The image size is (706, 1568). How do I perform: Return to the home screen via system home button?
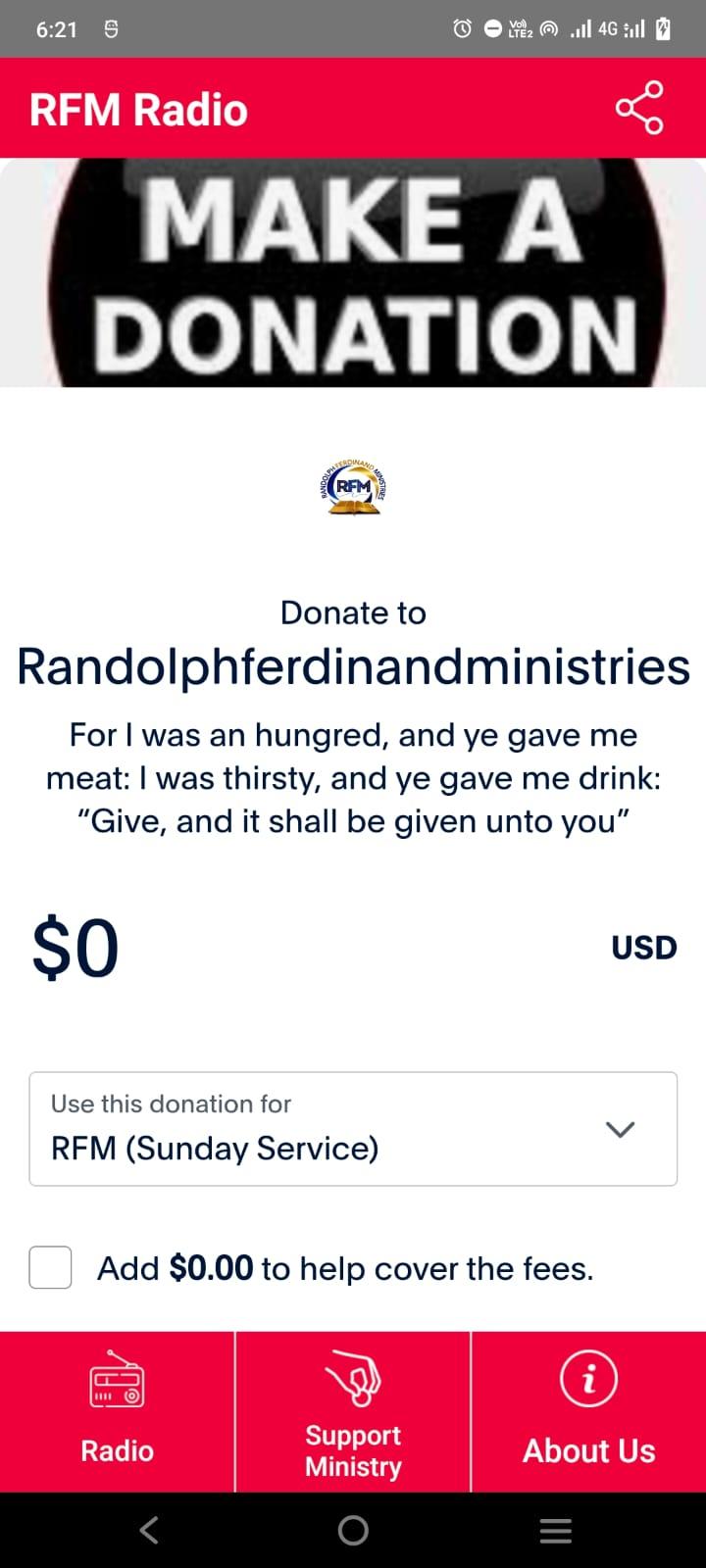click(x=353, y=1530)
